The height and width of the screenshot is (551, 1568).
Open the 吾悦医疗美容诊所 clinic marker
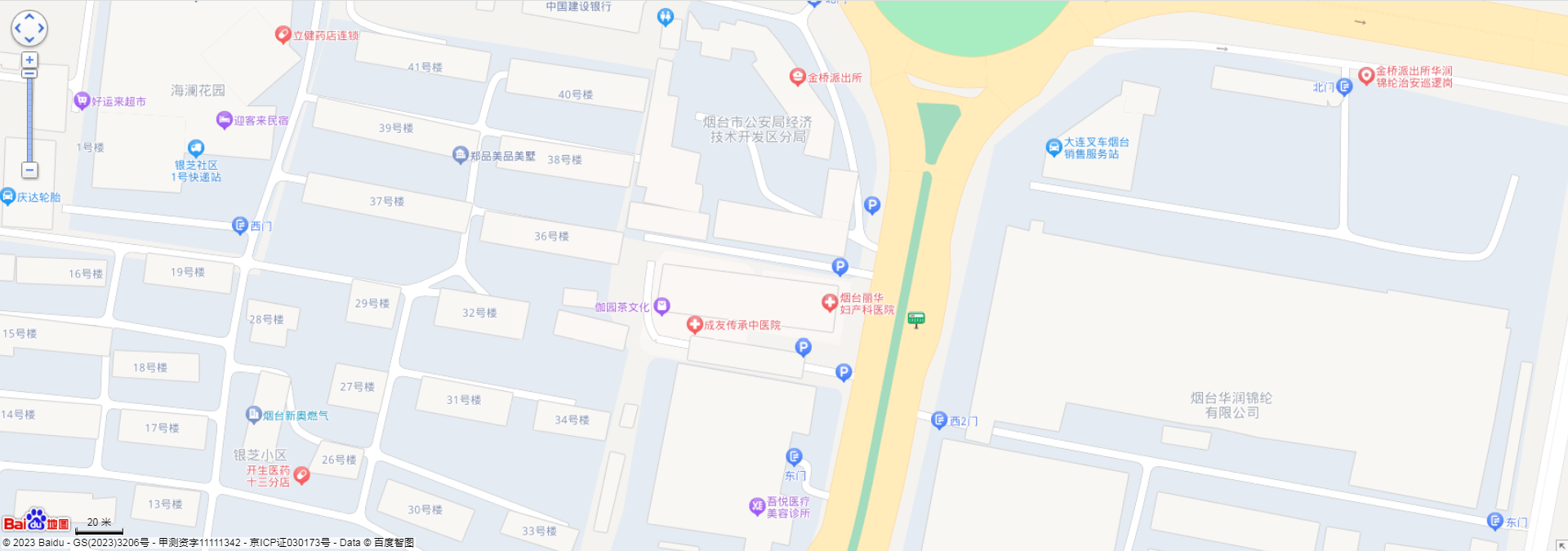756,506
